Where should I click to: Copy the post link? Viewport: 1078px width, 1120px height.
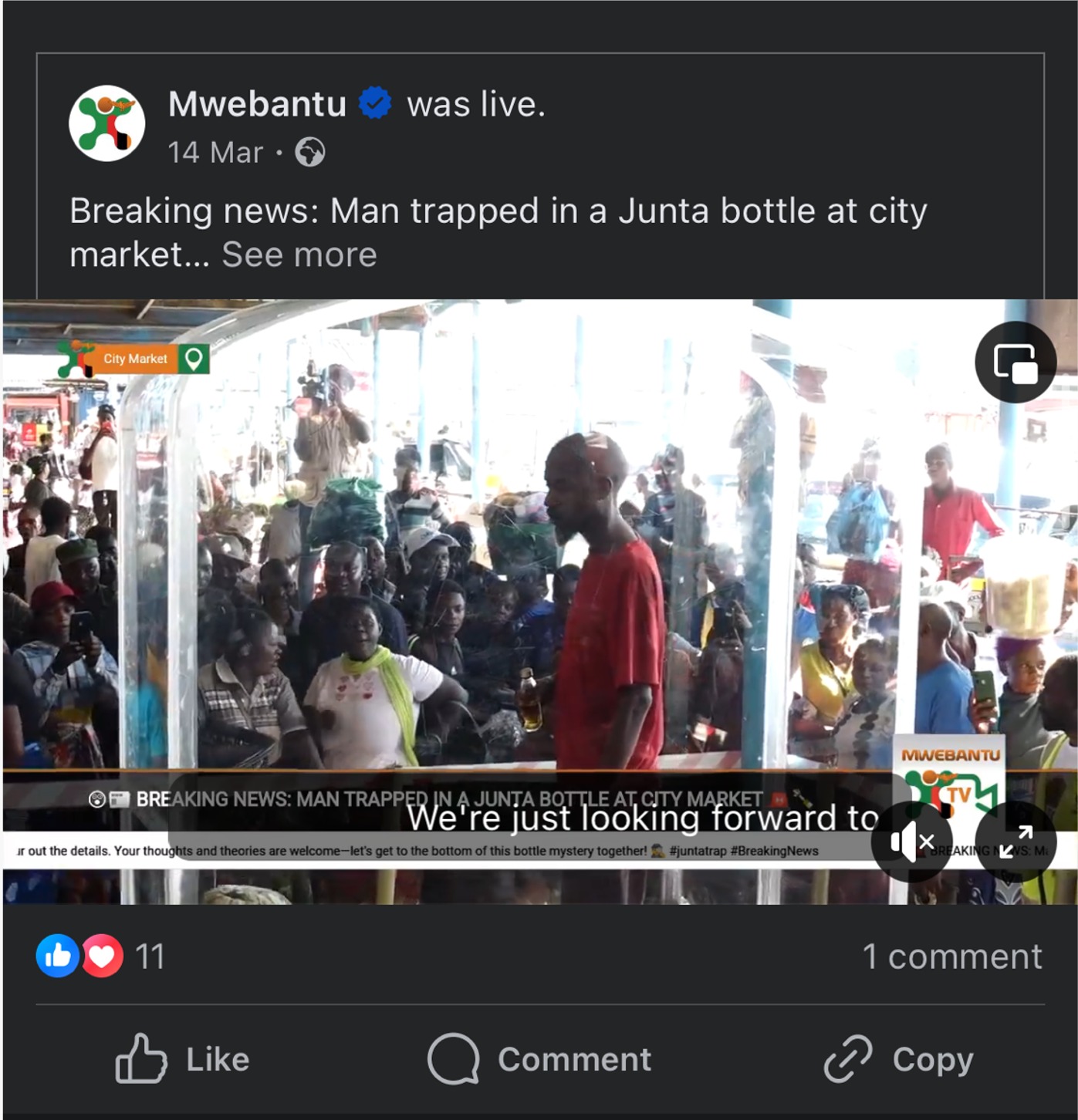click(x=898, y=1059)
